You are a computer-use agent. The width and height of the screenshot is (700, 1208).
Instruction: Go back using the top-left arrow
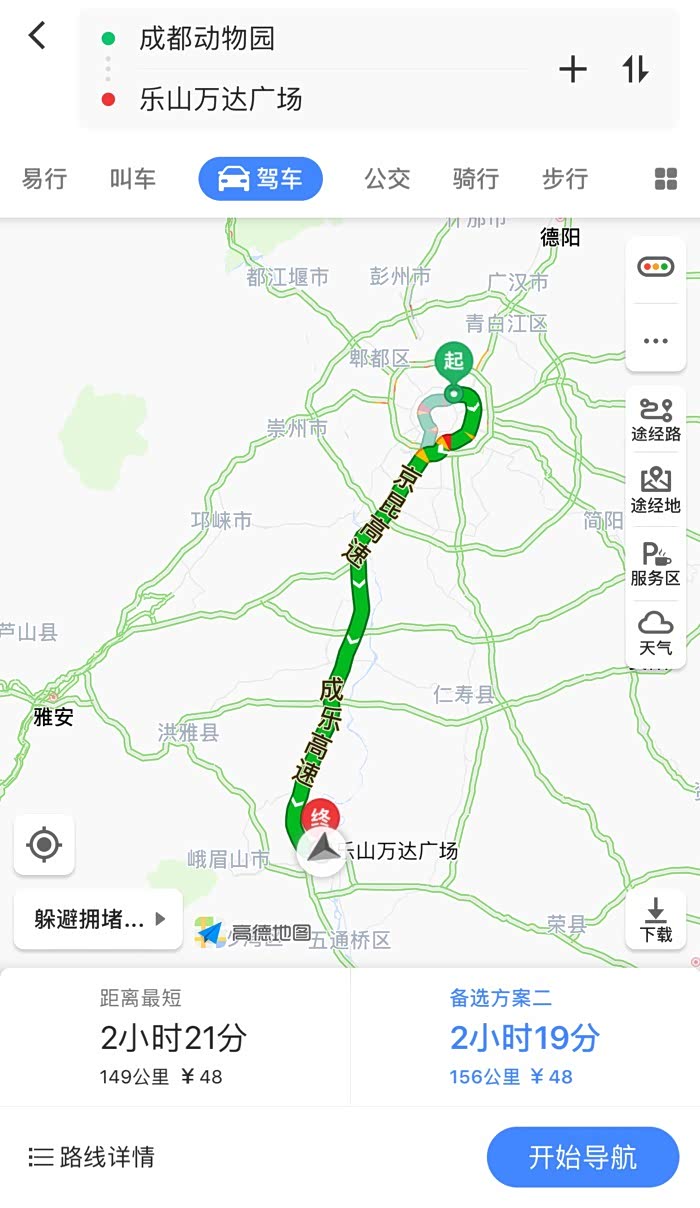click(37, 37)
